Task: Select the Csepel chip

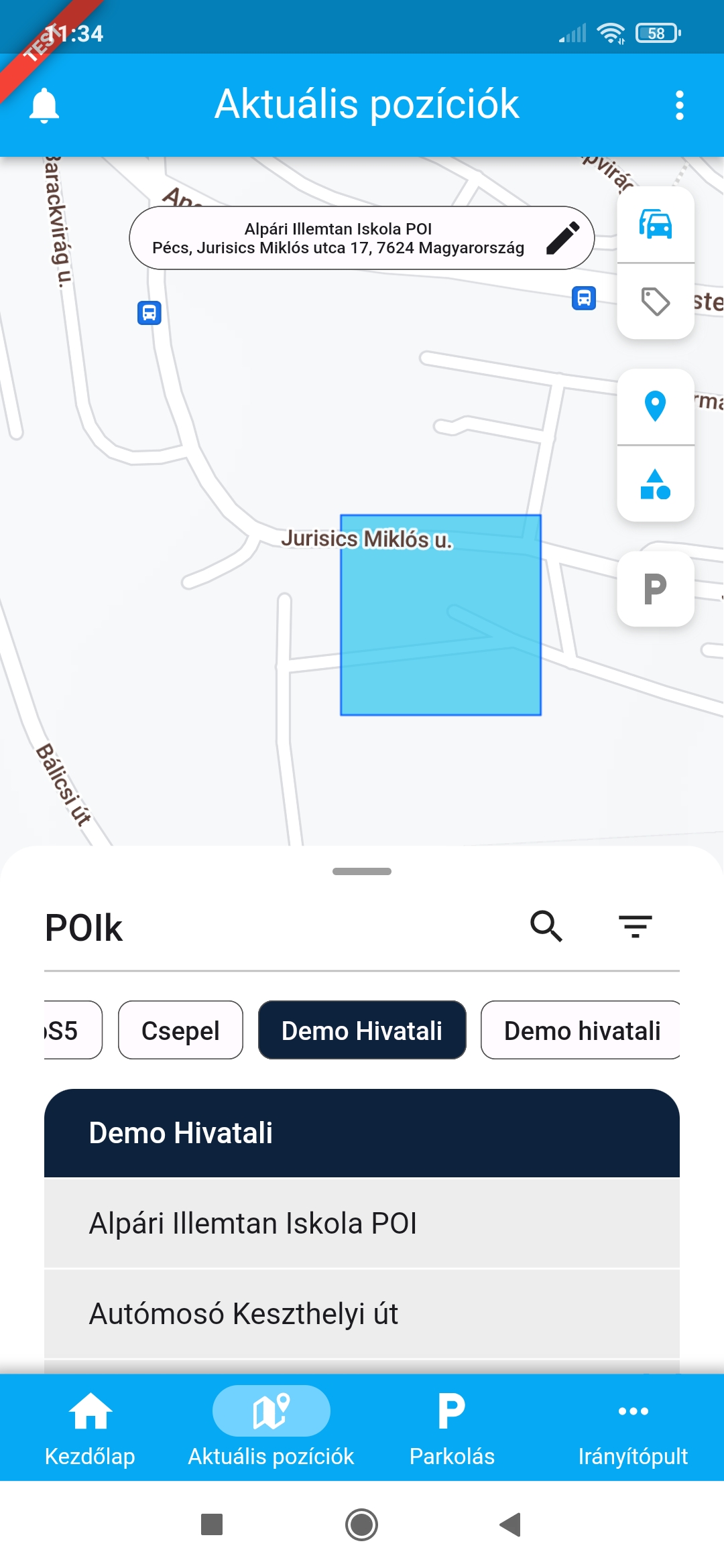Action: [180, 1030]
